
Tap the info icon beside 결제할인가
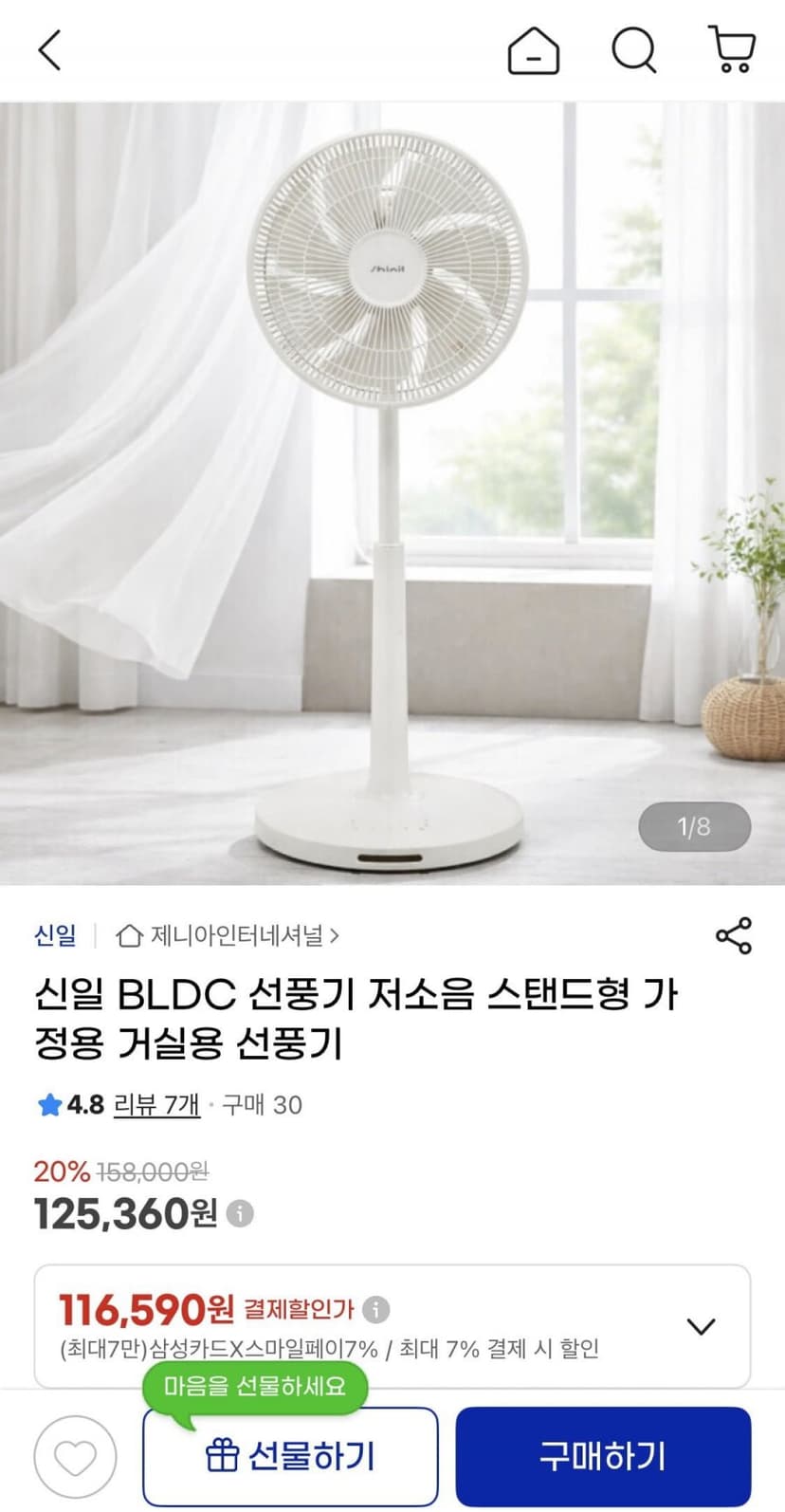(x=376, y=1309)
